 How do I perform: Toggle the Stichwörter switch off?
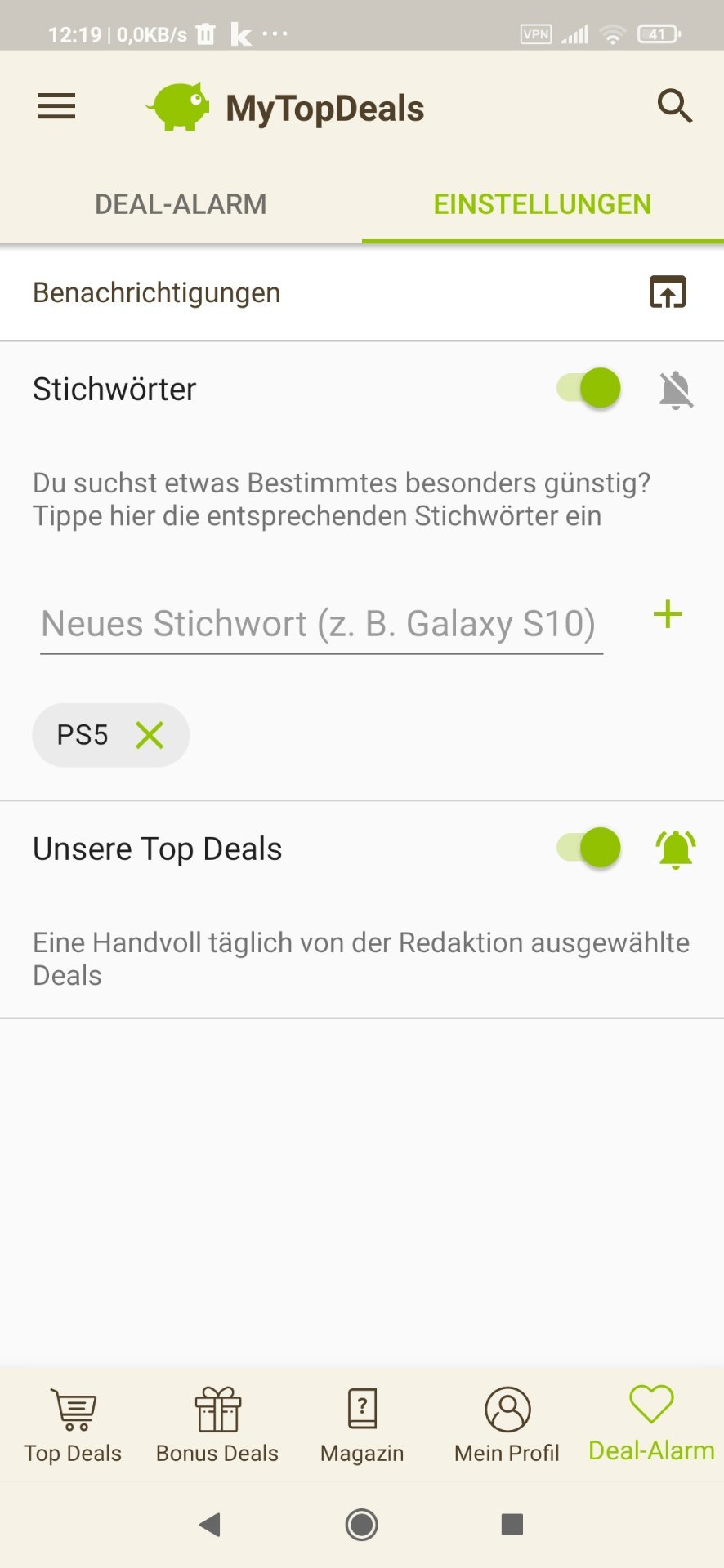pos(589,388)
